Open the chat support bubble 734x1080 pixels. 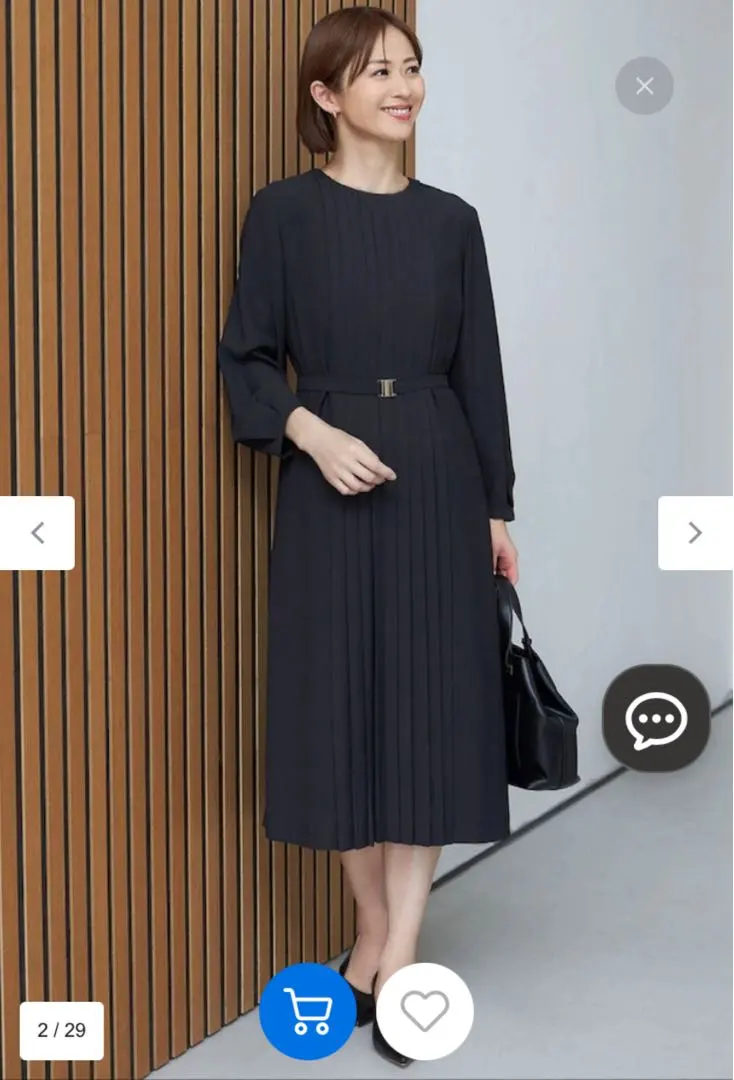click(656, 717)
